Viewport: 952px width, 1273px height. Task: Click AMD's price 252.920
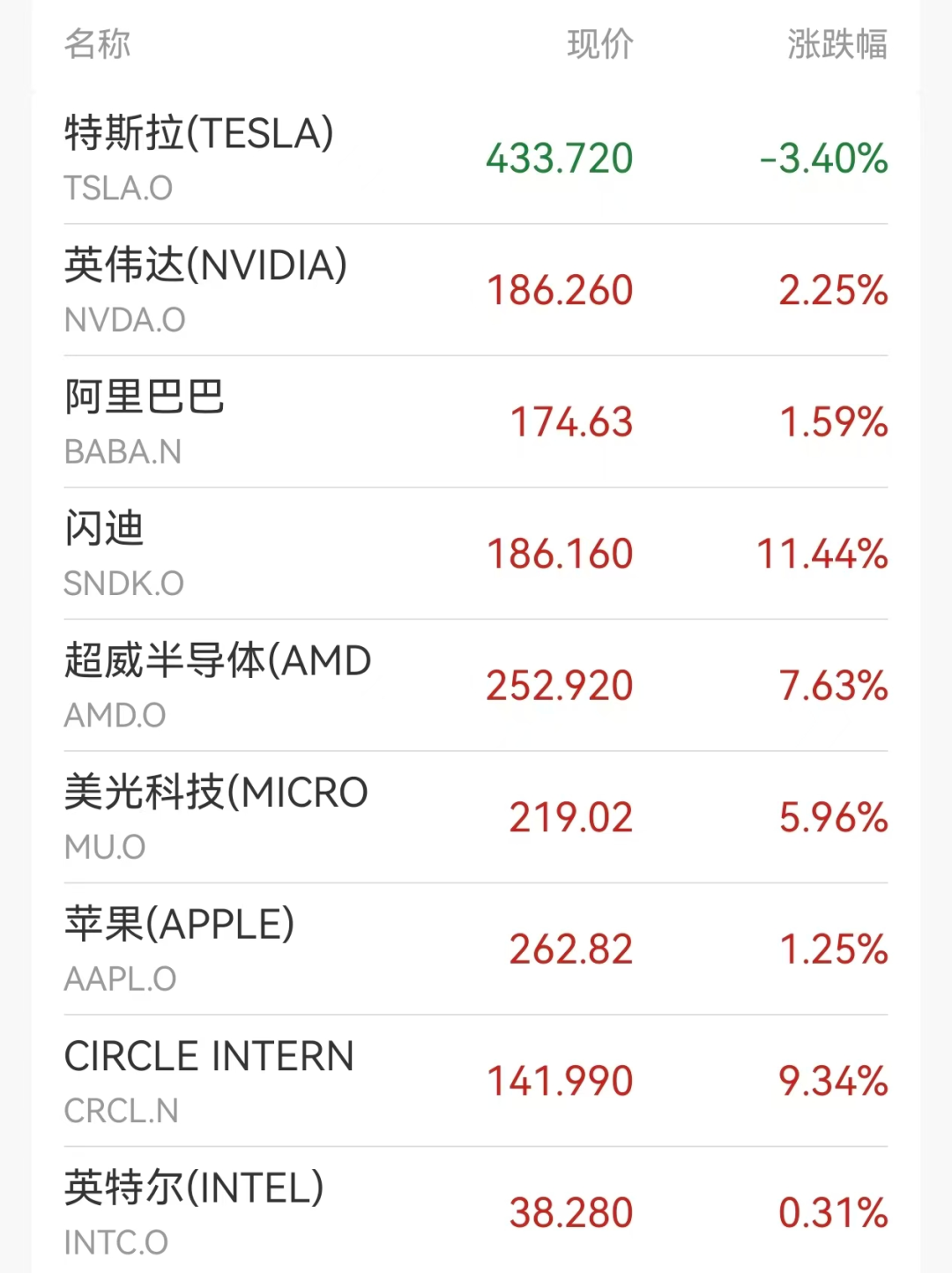pyautogui.click(x=557, y=687)
